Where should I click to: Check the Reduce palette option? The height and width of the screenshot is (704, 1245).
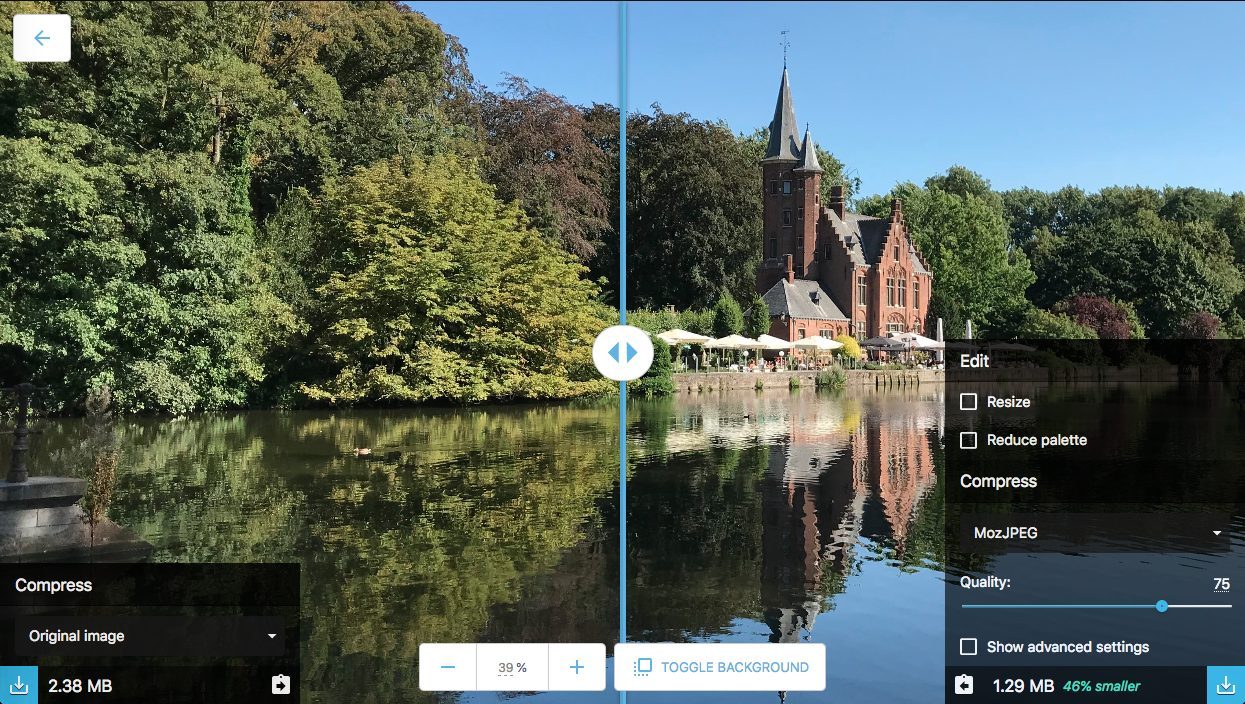968,440
